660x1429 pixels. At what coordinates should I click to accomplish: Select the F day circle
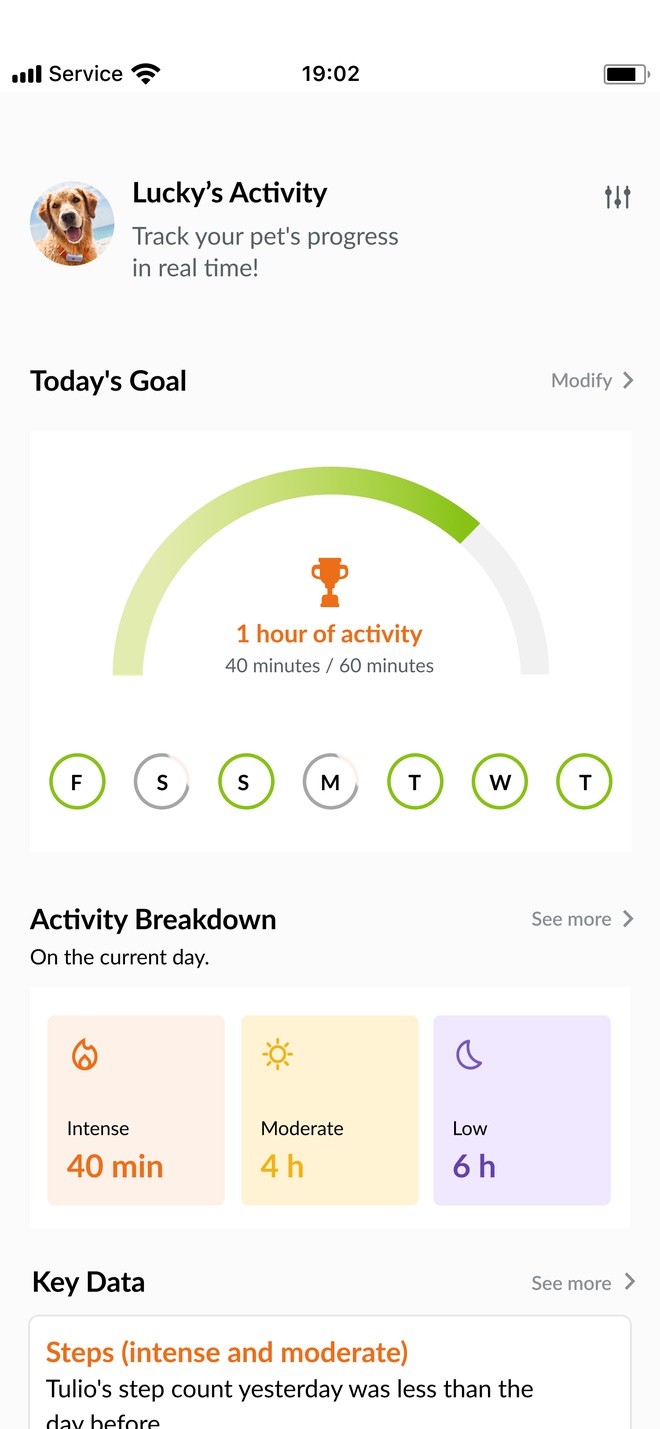tap(77, 782)
